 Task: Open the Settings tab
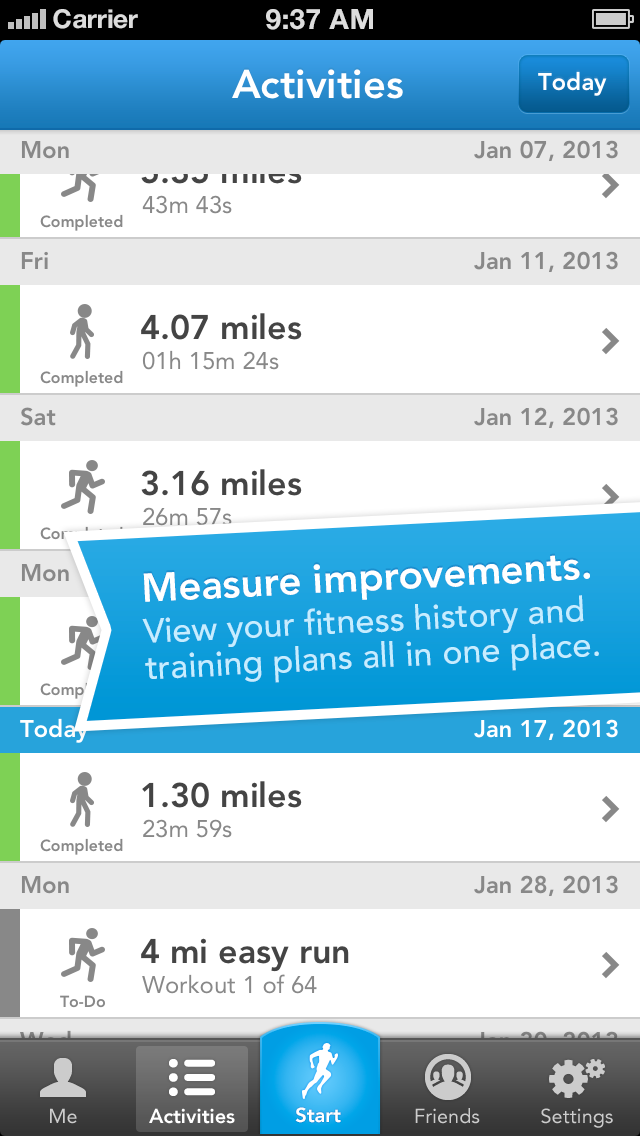click(576, 1090)
